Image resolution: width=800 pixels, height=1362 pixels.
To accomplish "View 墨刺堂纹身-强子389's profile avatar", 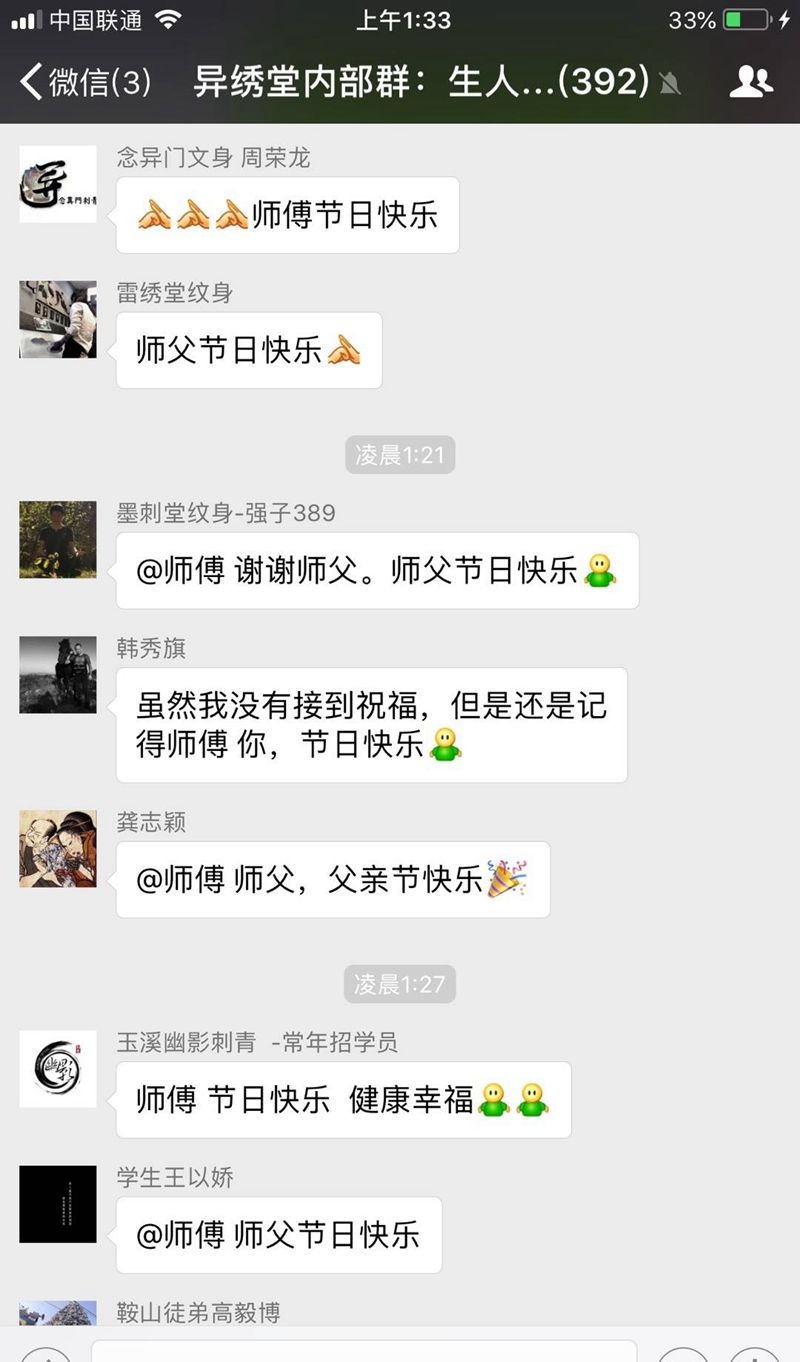I will click(58, 540).
